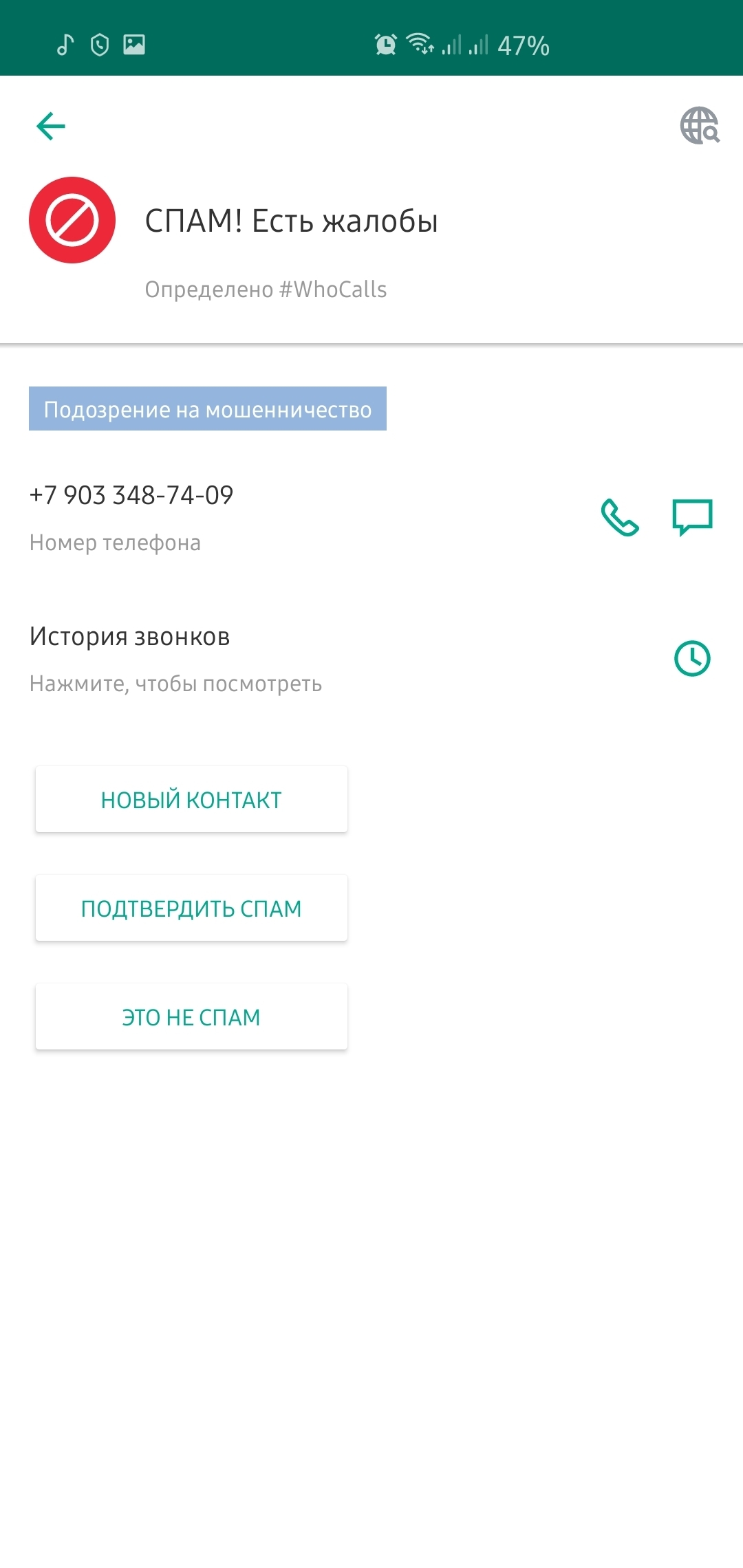This screenshot has width=743, height=1568.
Task: Call +7 903 348-74-09 via phone icon
Action: tap(620, 517)
